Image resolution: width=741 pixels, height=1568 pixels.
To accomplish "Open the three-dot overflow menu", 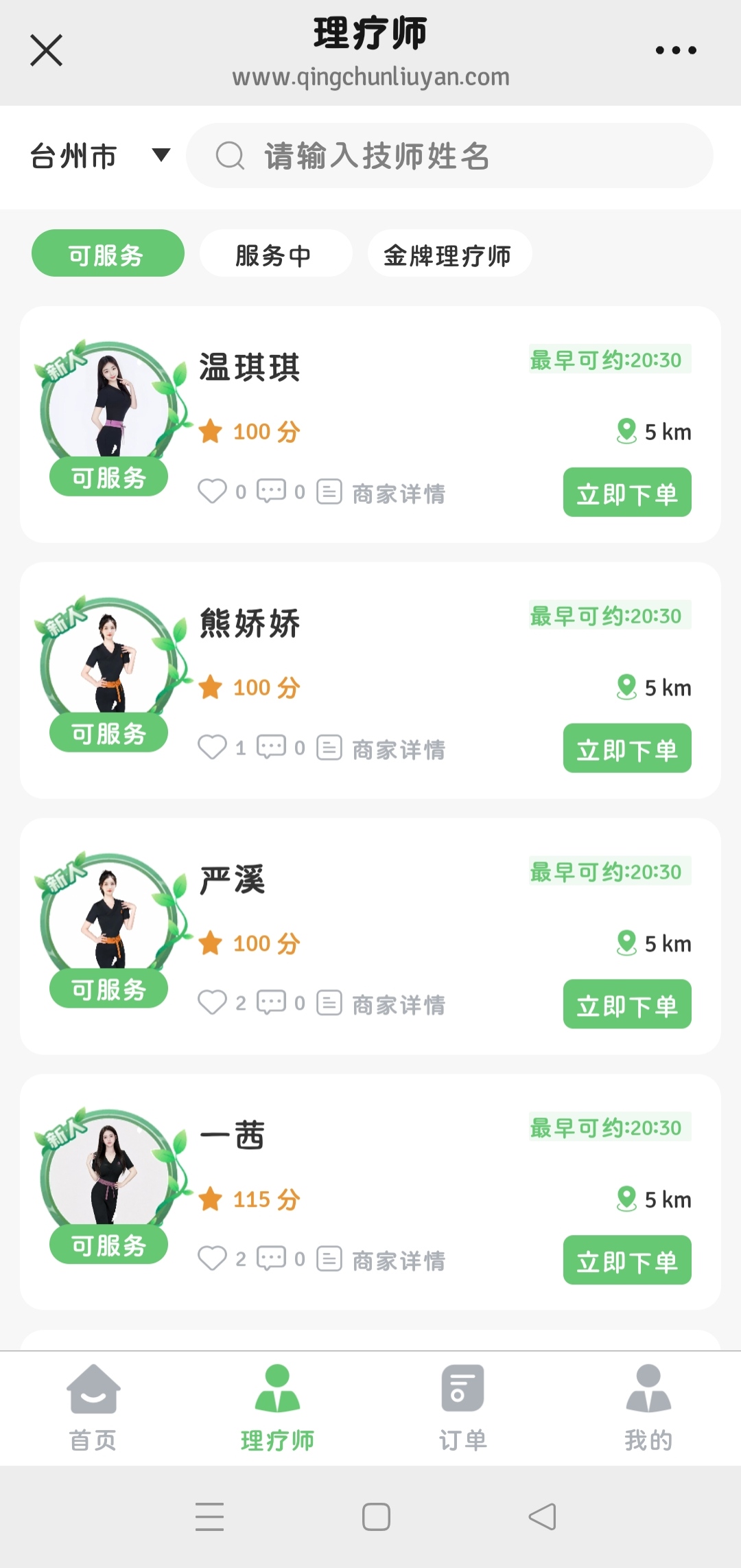I will coord(676,50).
